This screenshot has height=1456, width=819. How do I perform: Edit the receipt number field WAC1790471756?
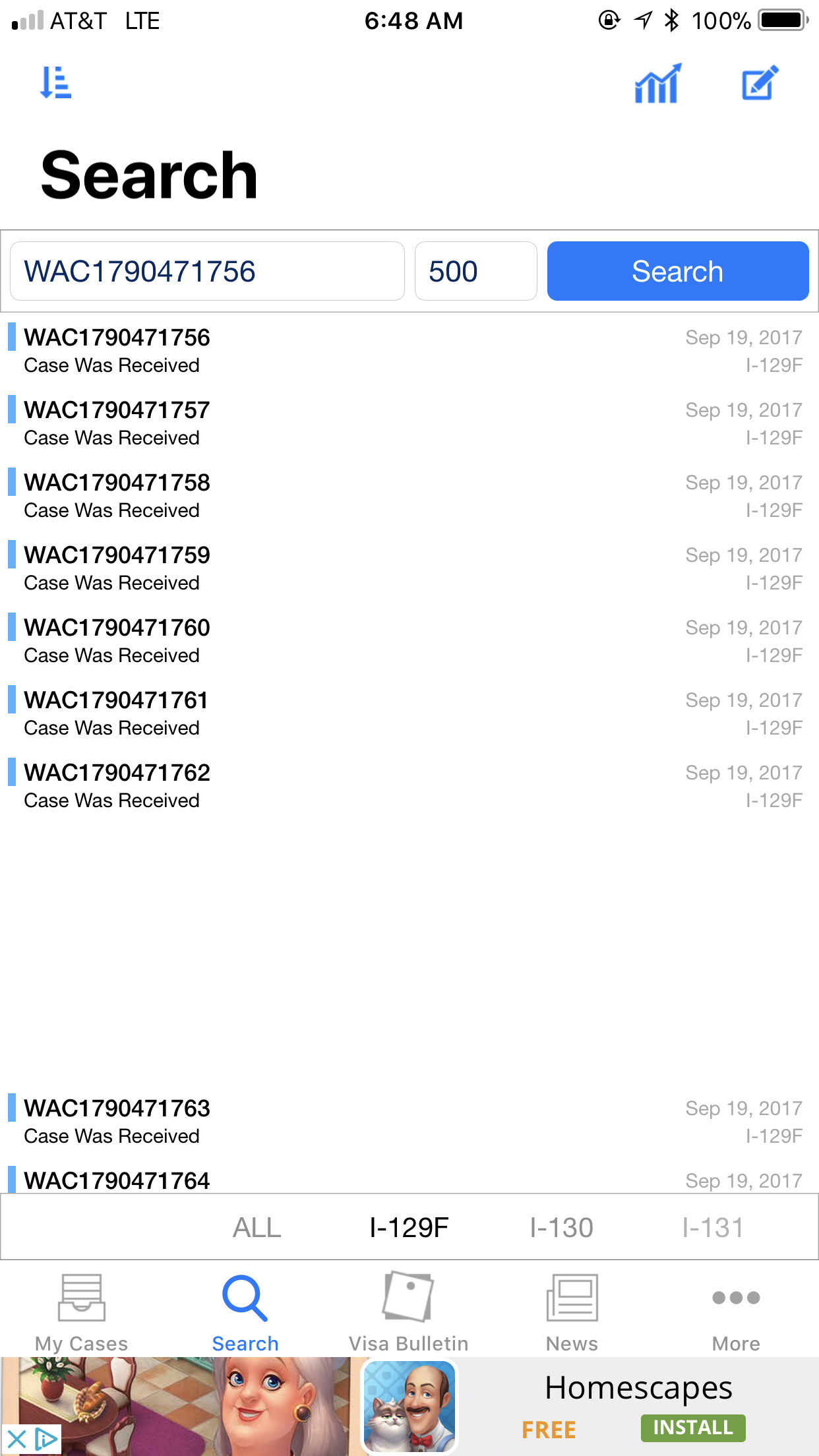tap(207, 271)
